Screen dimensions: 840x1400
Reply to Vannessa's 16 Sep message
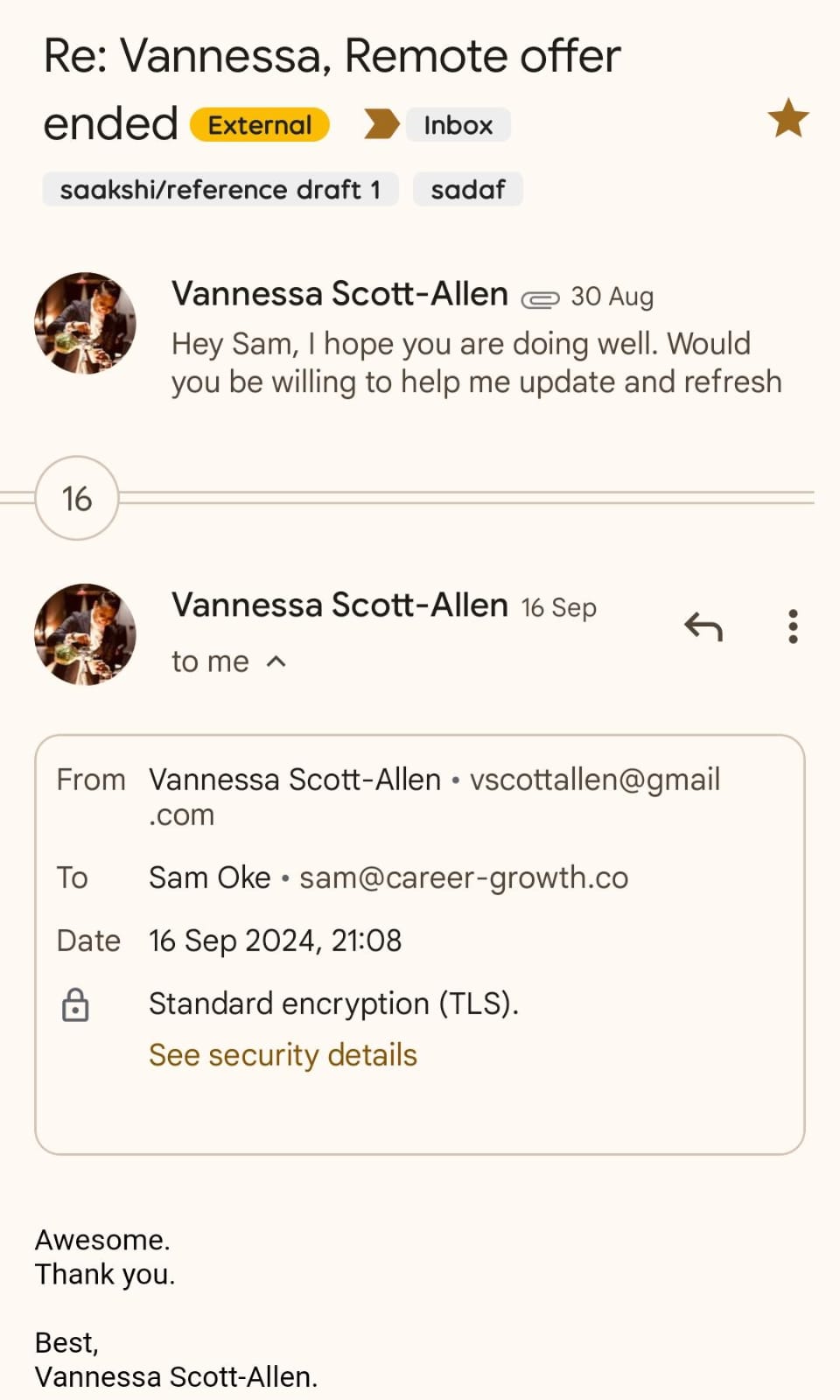(703, 626)
